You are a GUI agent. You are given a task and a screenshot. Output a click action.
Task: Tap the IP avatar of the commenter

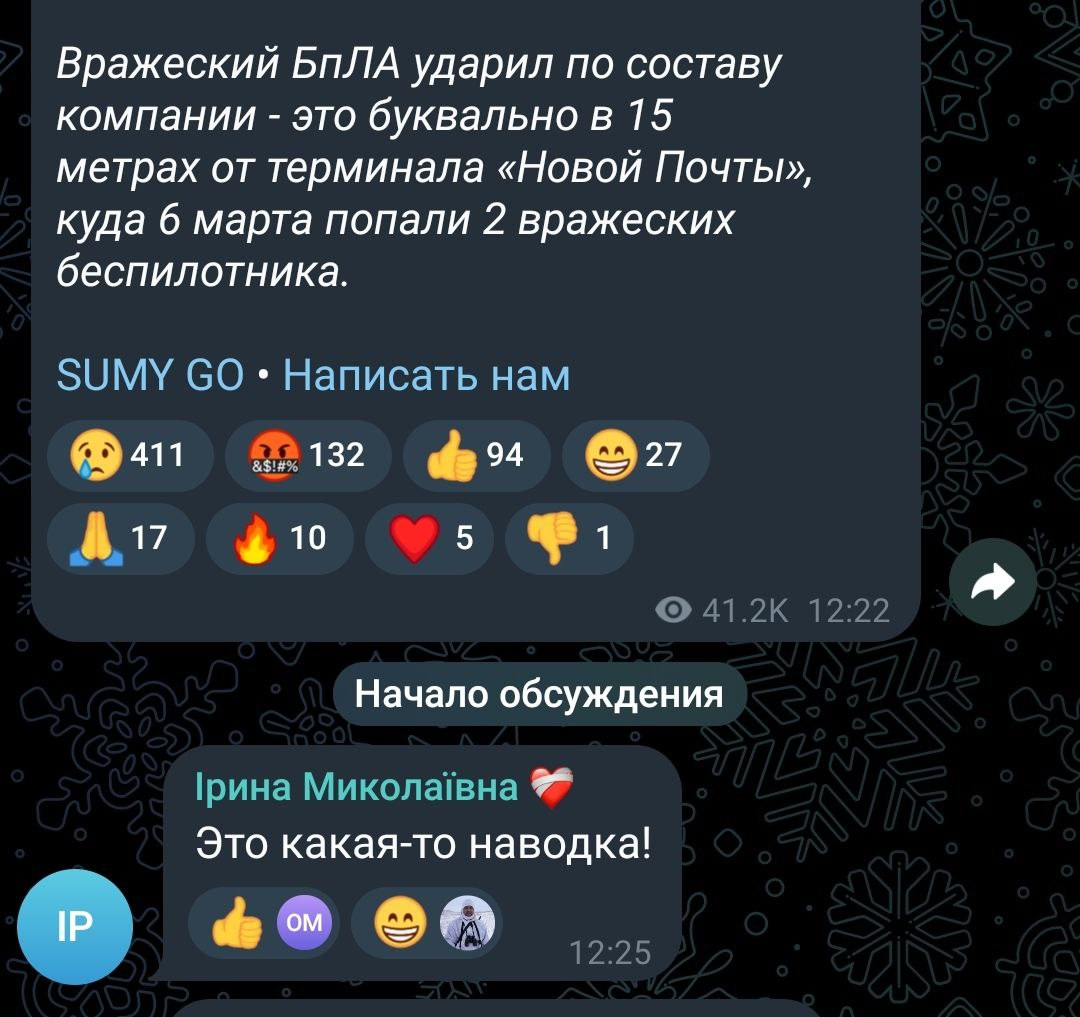coord(74,927)
